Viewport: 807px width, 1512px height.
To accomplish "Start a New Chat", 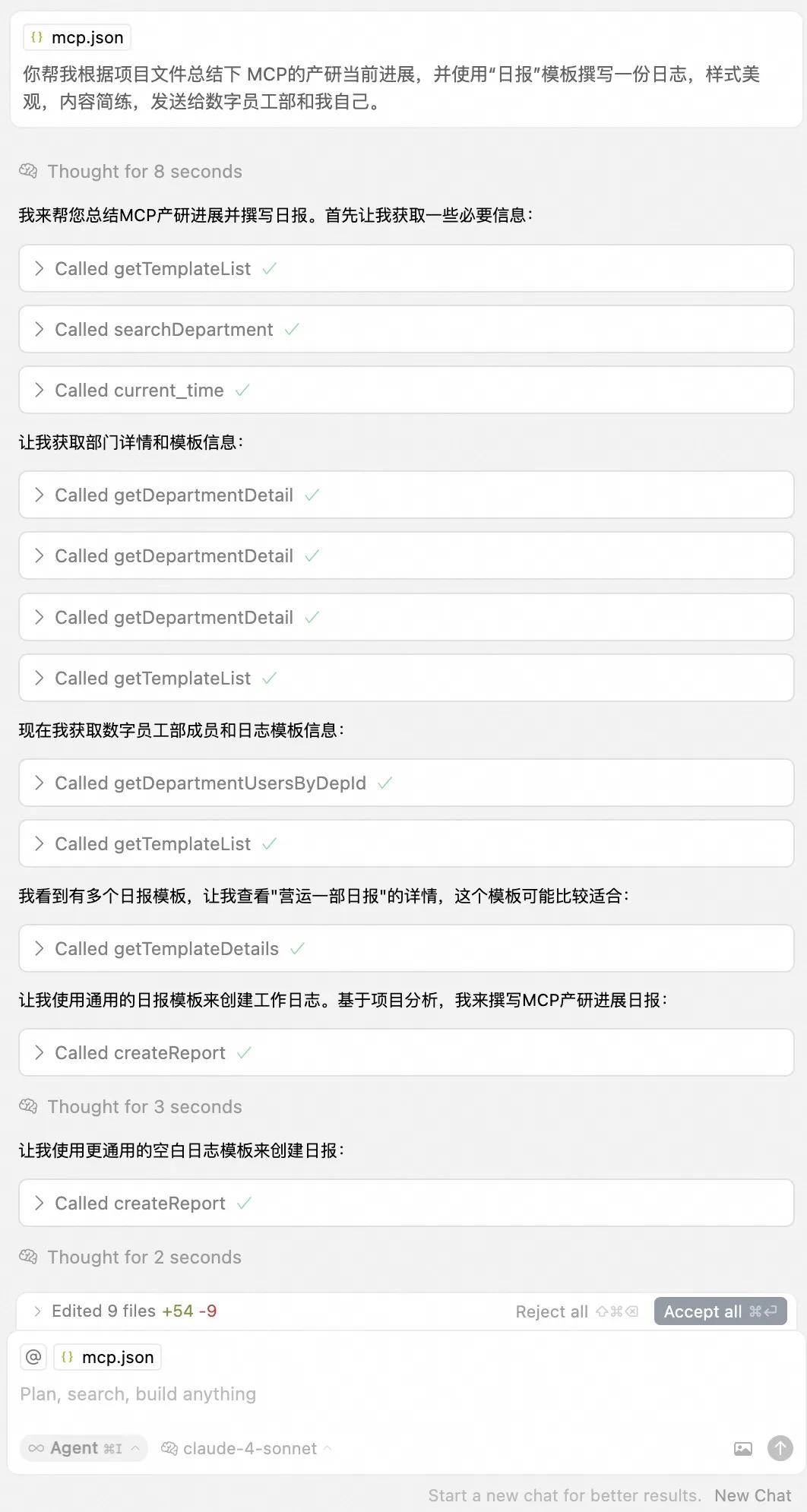I will pos(752,1496).
